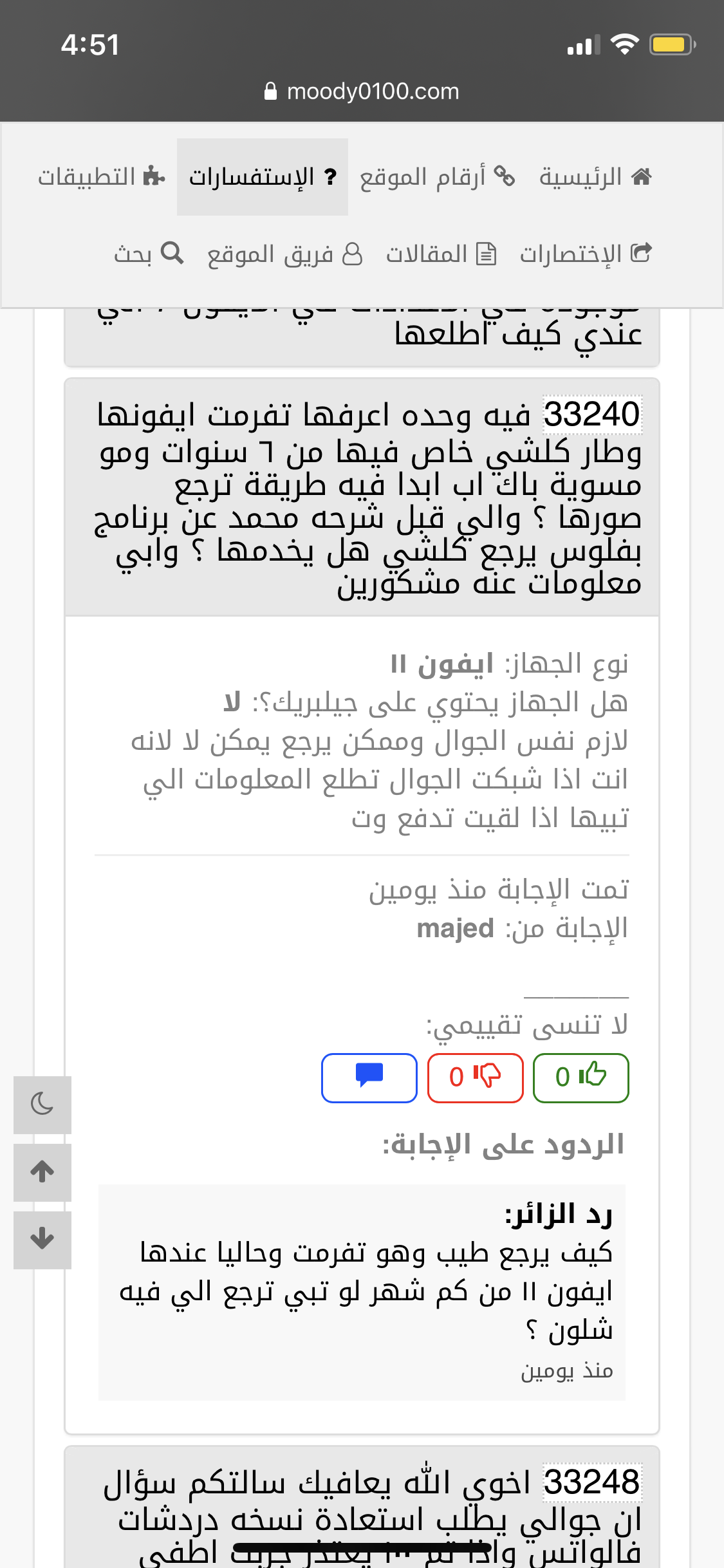Image resolution: width=724 pixels, height=1568 pixels.
Task: Toggle dark mode moon icon
Action: click(x=42, y=1105)
